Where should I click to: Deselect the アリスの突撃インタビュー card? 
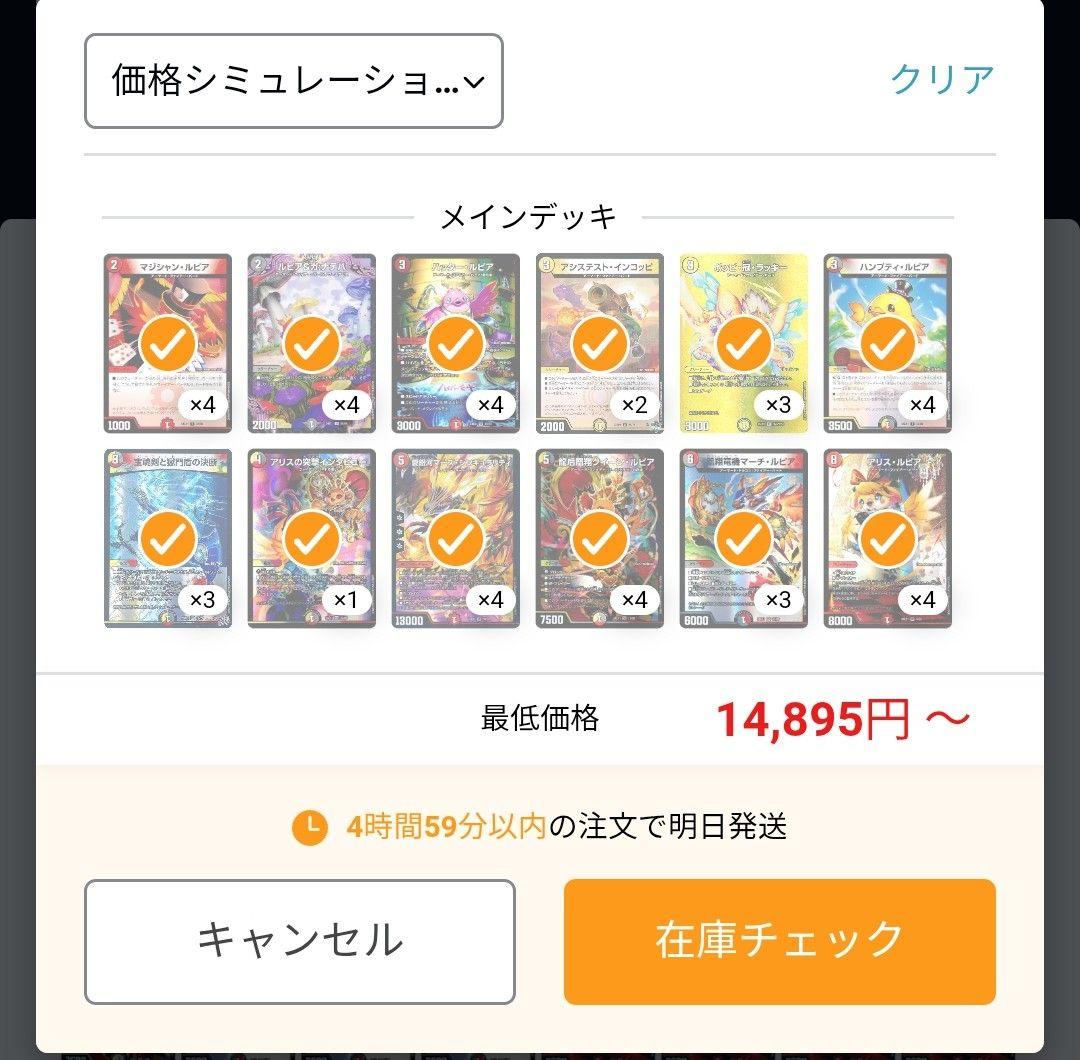tap(311, 538)
